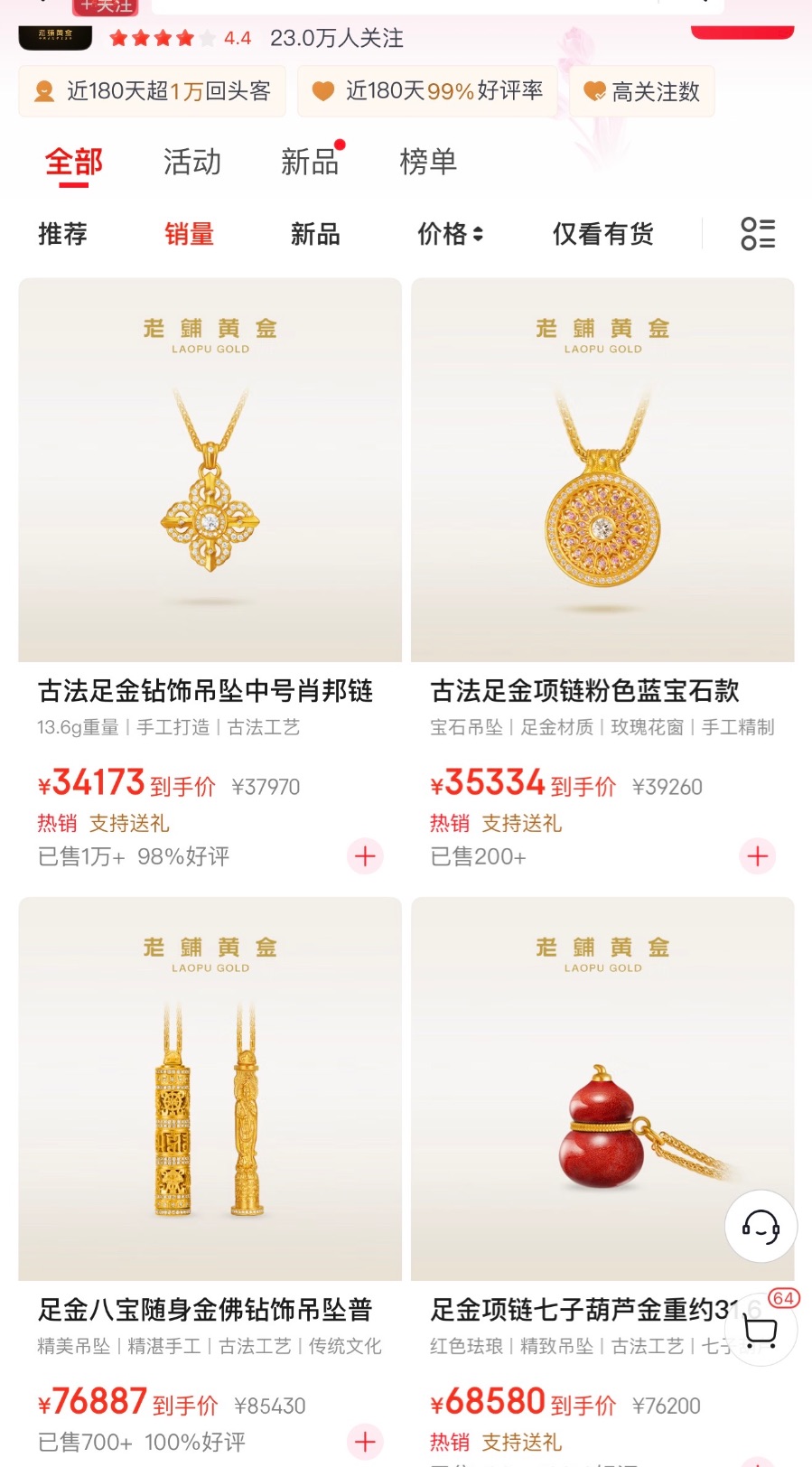
Task: Sort products by 销量
Action: point(189,234)
